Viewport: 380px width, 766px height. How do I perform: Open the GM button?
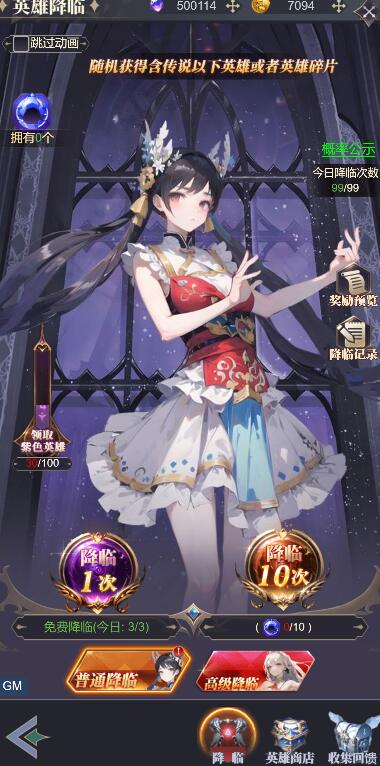pos(12,685)
